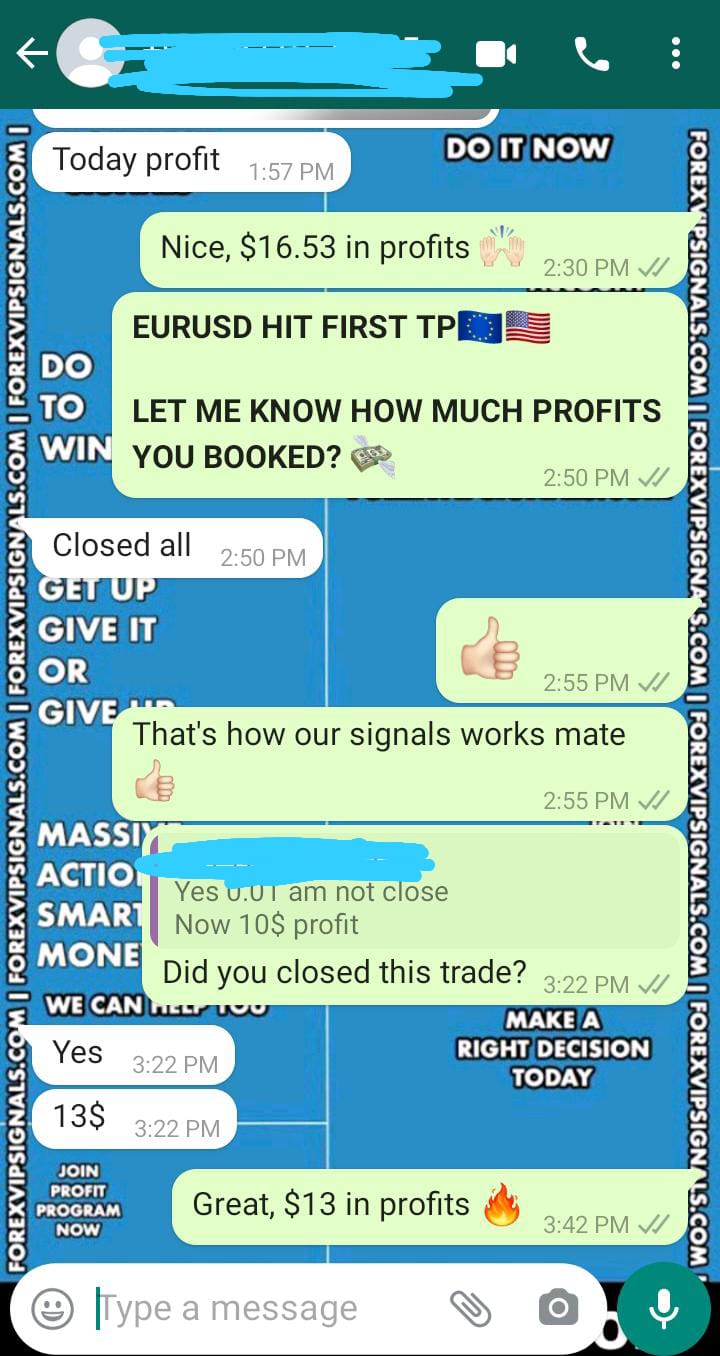
Task: Open the overflow menu
Action: [x=676, y=54]
